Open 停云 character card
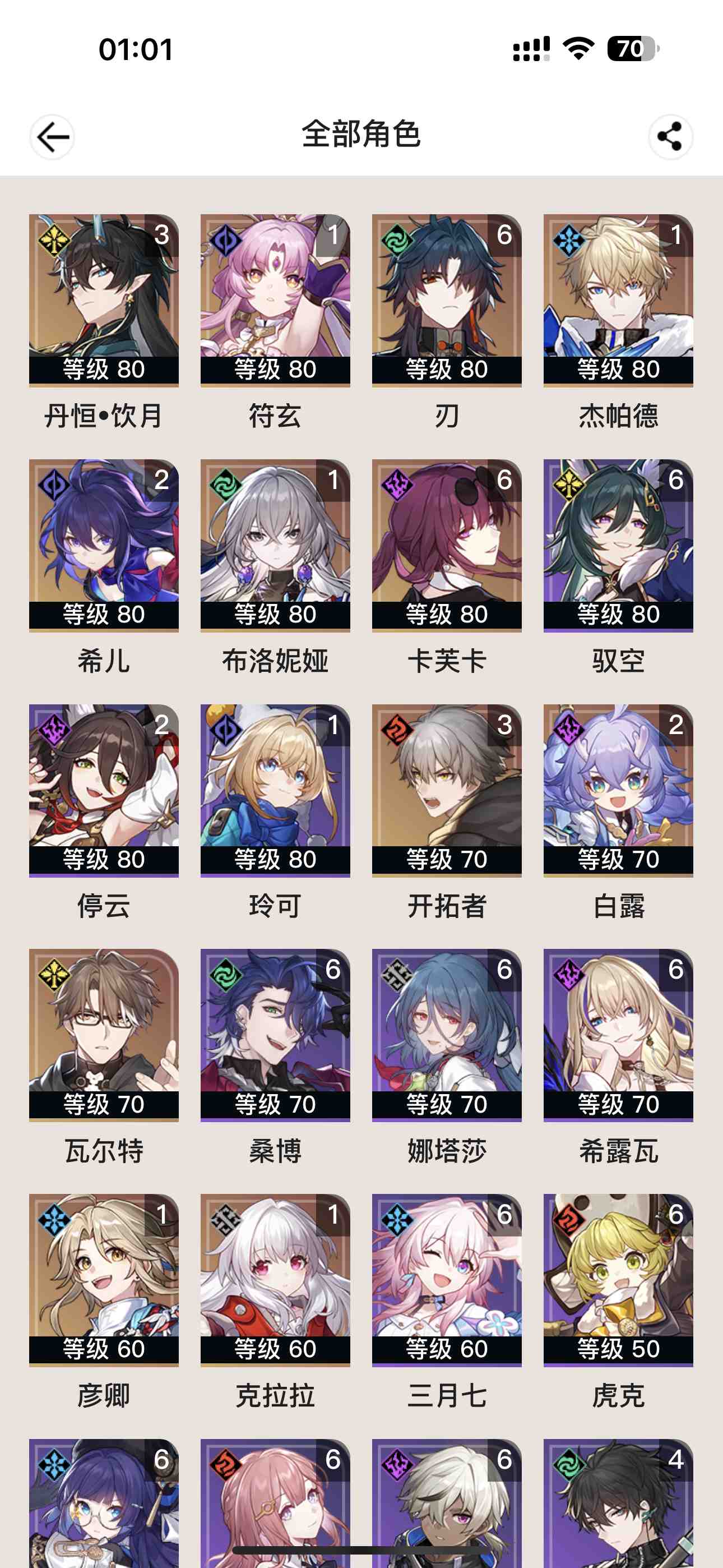This screenshot has height=1568, width=723. coord(104,790)
